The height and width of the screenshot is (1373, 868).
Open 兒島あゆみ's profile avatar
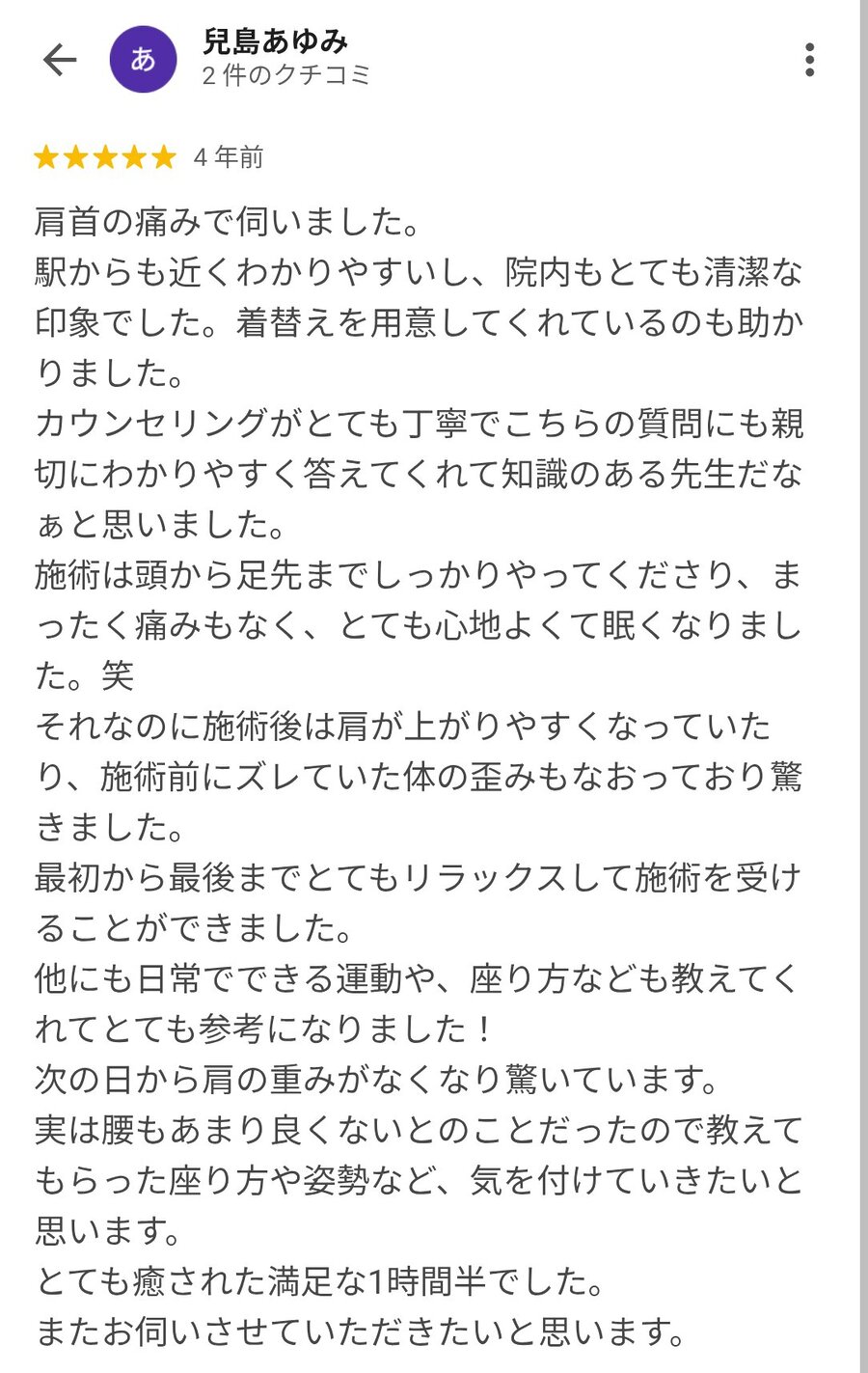coord(143,60)
